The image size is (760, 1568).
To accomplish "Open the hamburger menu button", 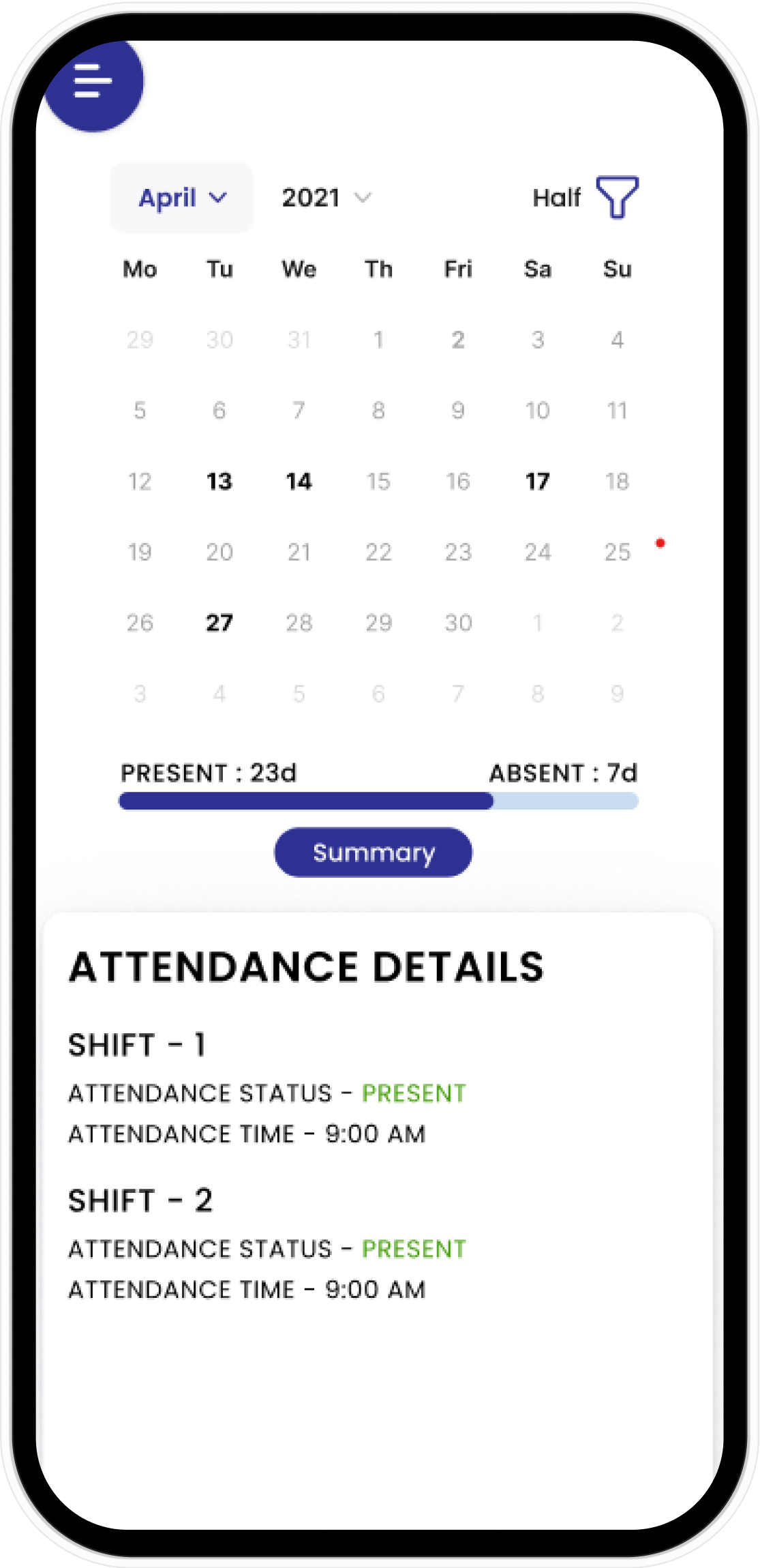I will (x=93, y=82).
